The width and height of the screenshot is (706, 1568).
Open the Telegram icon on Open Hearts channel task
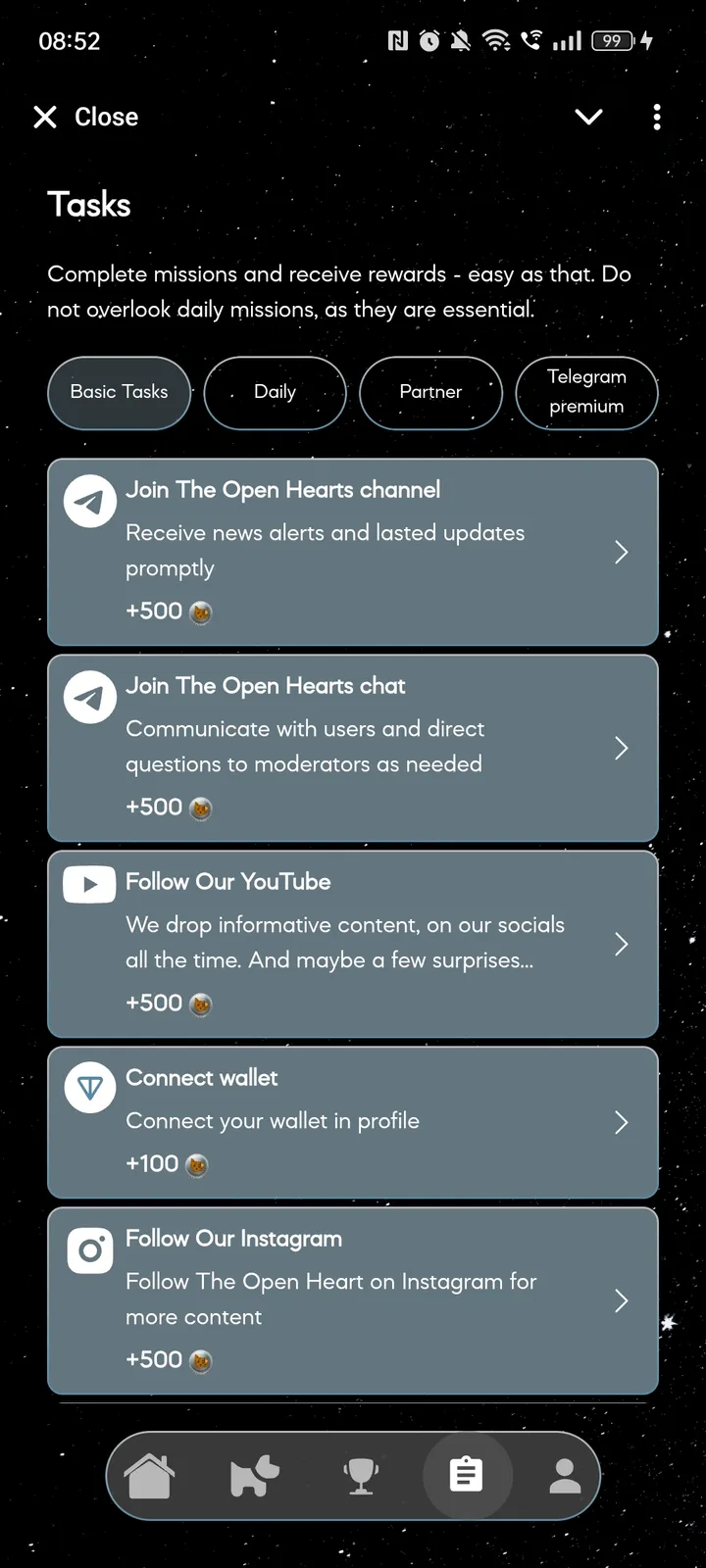click(89, 501)
